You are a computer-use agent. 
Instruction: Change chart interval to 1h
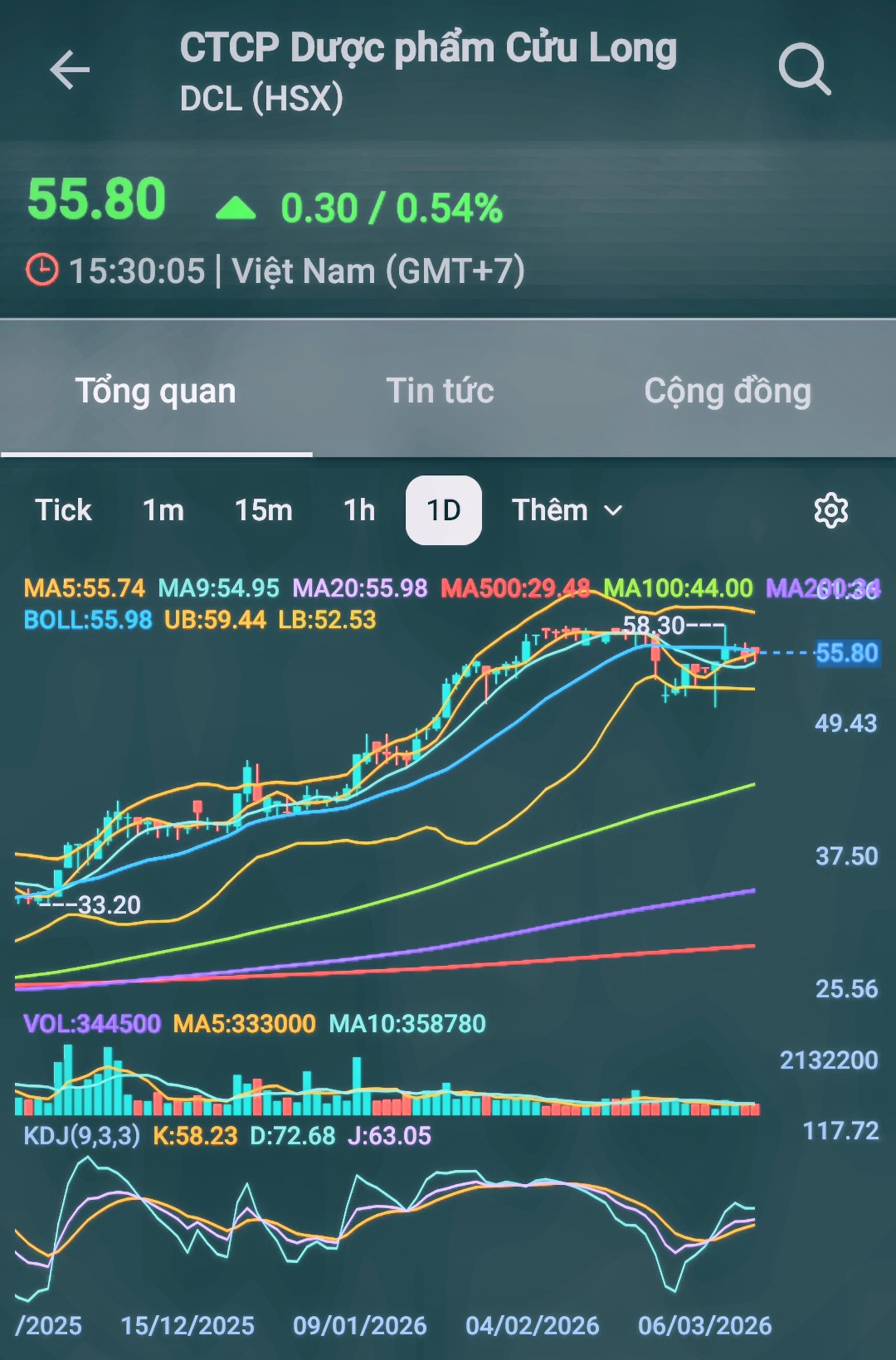359,510
